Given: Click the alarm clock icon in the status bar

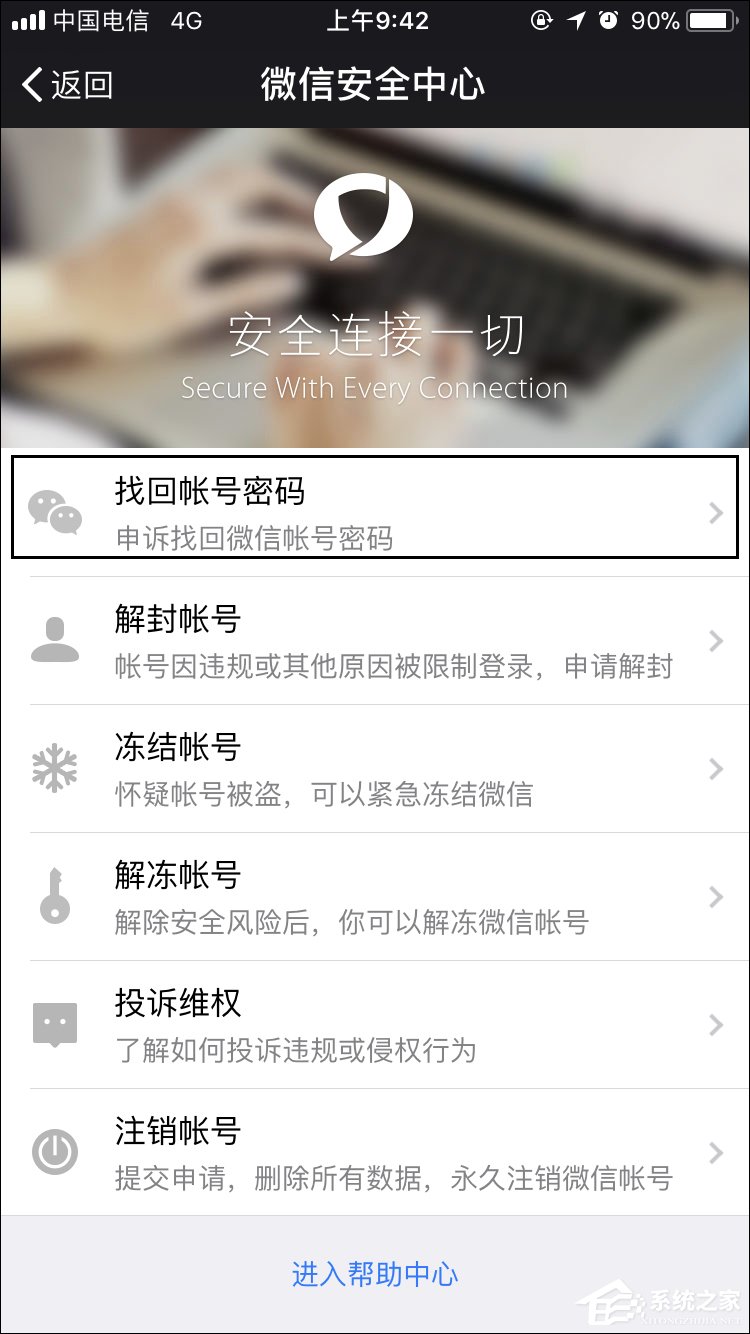Looking at the screenshot, I should tap(608, 19).
